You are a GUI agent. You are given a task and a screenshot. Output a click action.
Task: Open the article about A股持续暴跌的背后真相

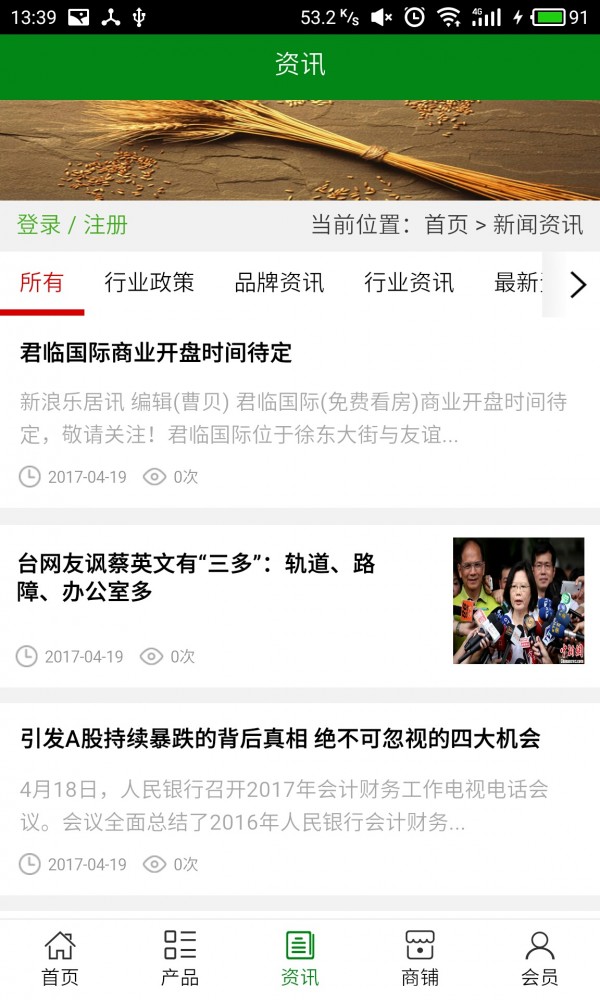click(280, 739)
